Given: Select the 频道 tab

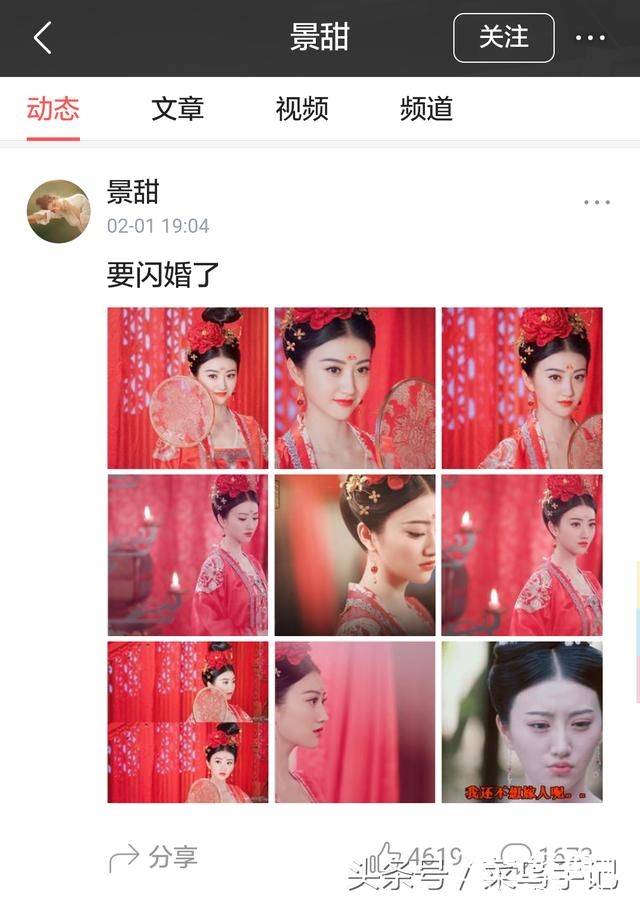Looking at the screenshot, I should (x=427, y=109).
